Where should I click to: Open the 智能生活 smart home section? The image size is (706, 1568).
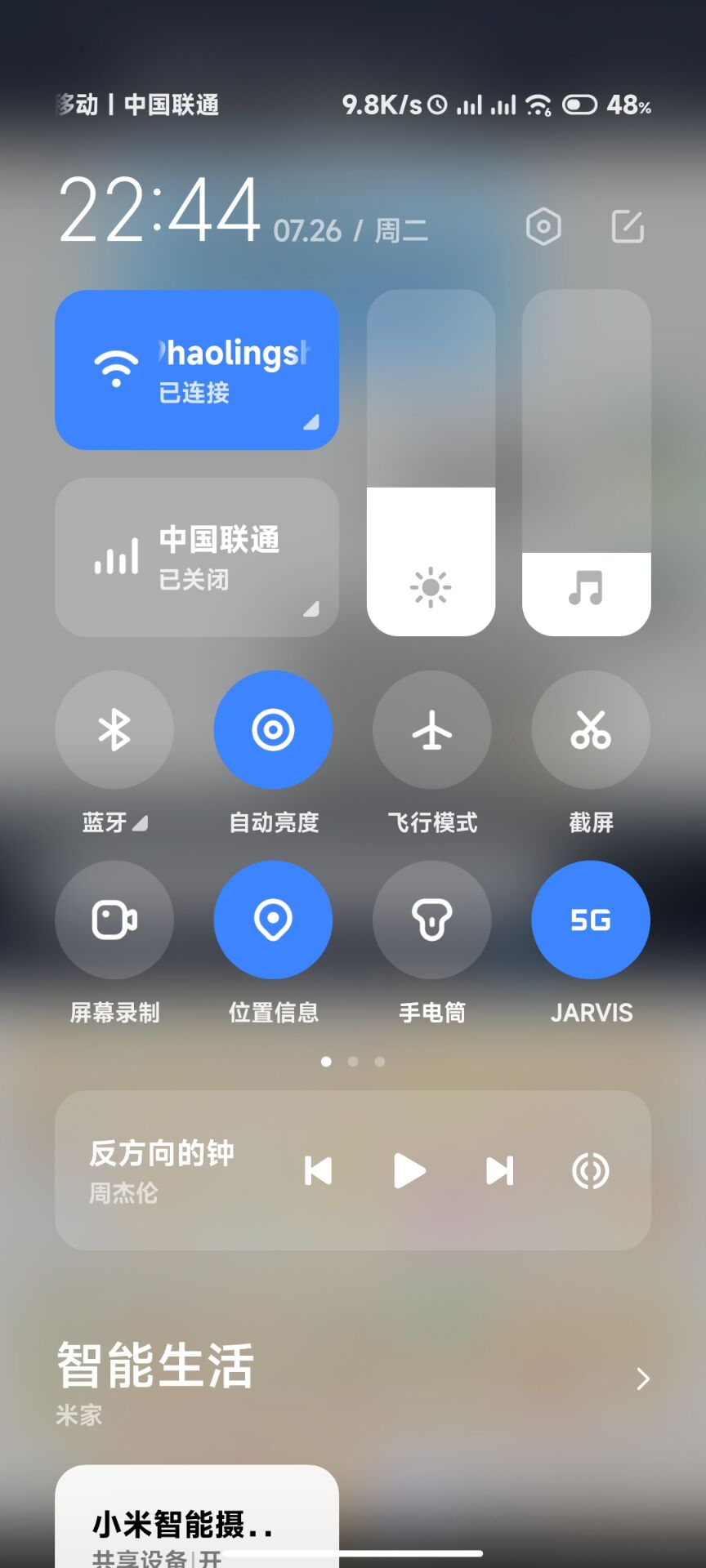click(642, 1379)
